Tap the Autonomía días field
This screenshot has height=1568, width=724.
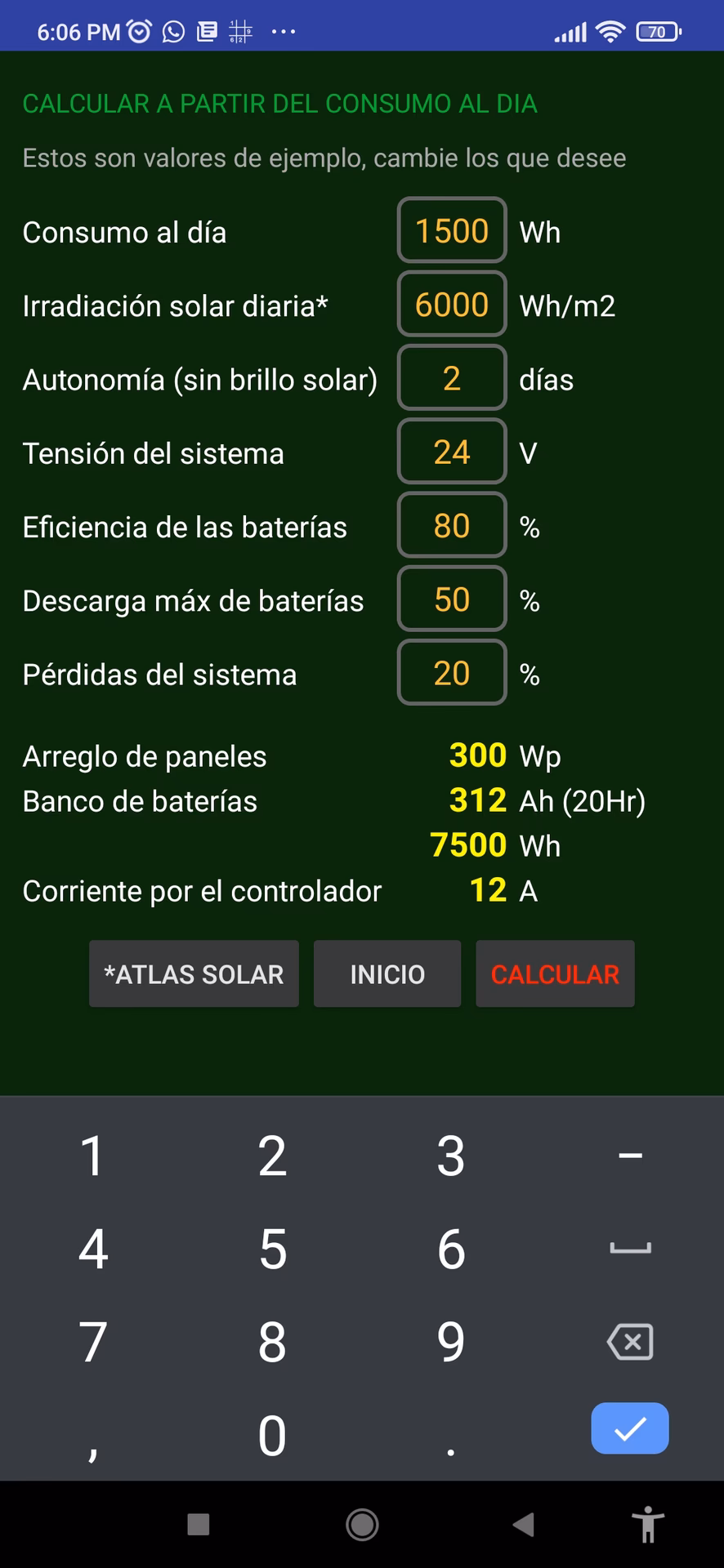point(451,378)
